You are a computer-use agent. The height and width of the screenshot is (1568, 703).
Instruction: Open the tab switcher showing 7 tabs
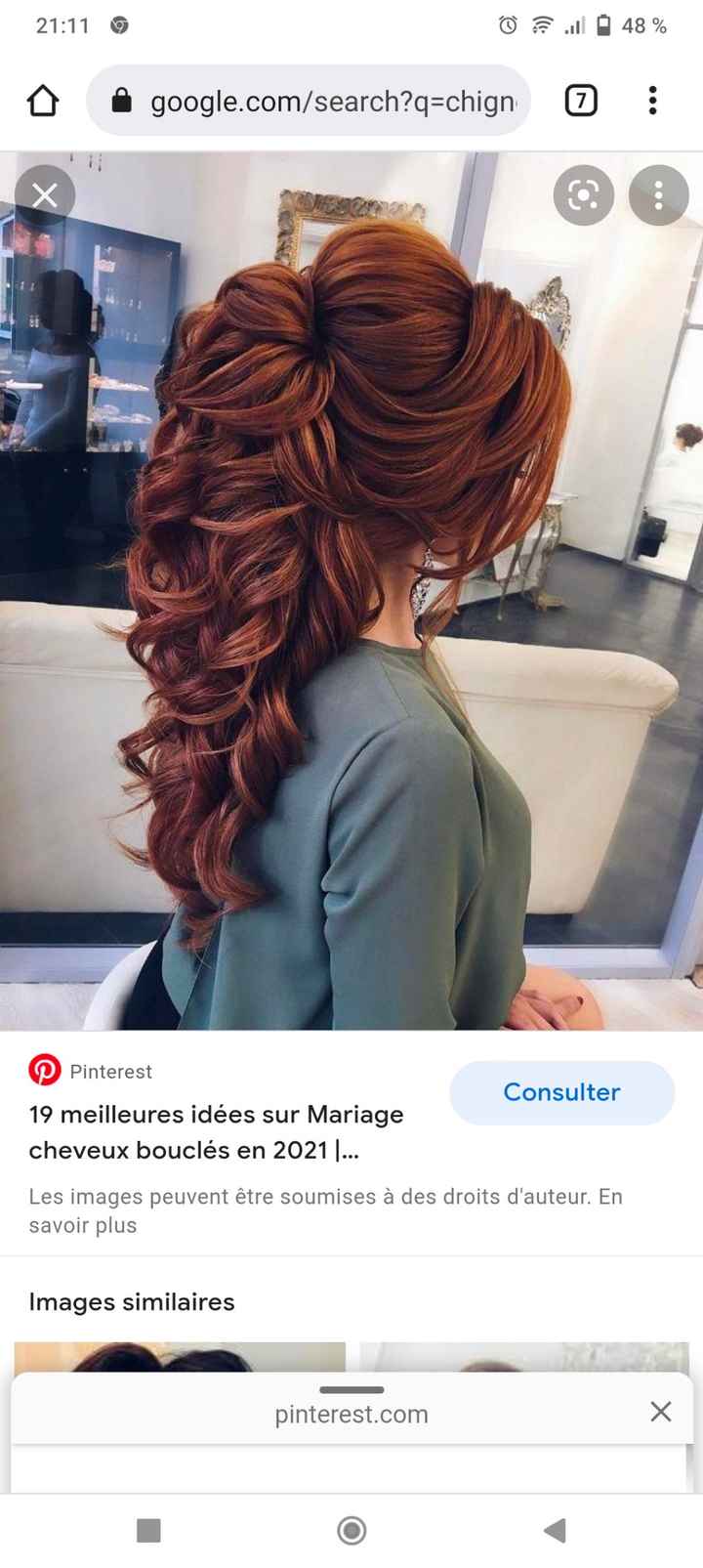click(x=581, y=100)
